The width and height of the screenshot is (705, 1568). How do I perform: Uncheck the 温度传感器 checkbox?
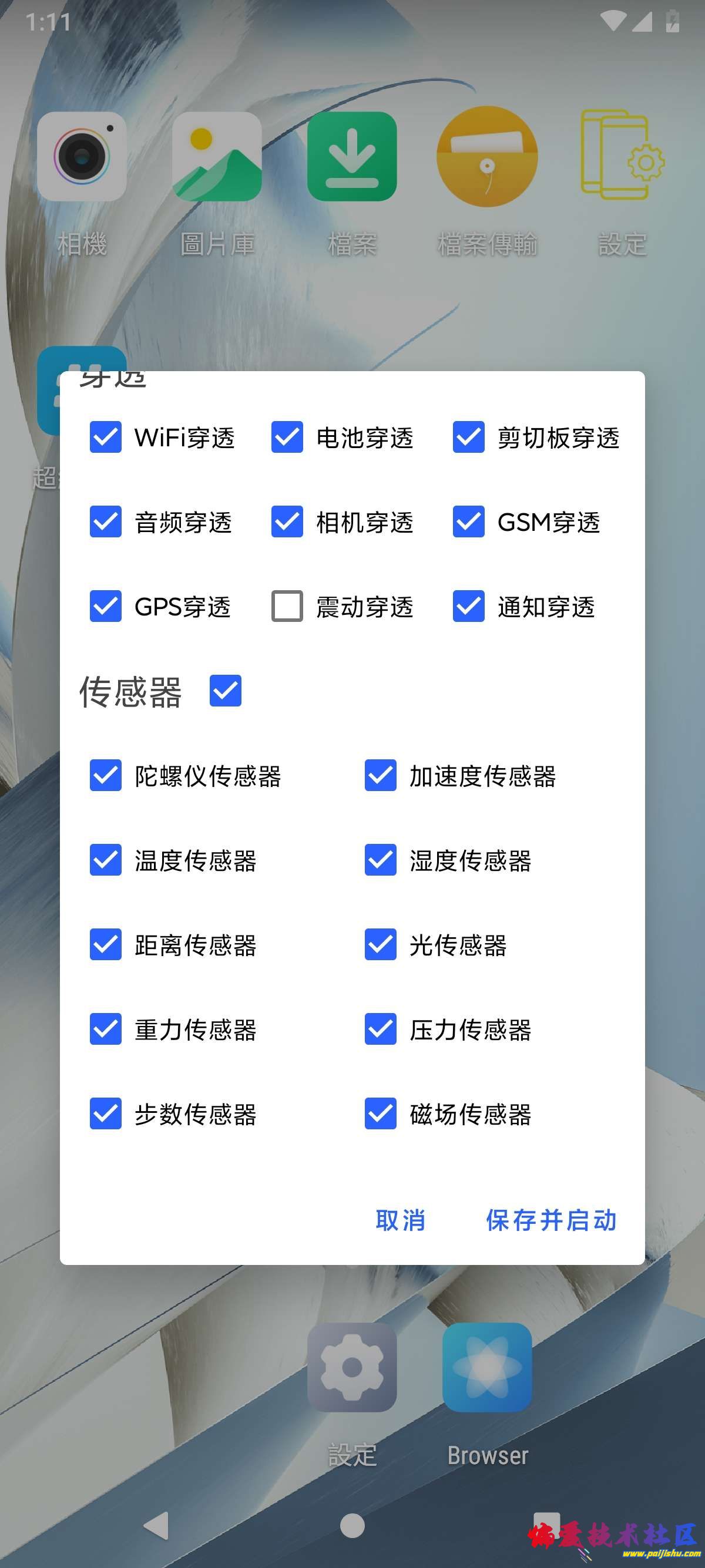pyautogui.click(x=105, y=860)
